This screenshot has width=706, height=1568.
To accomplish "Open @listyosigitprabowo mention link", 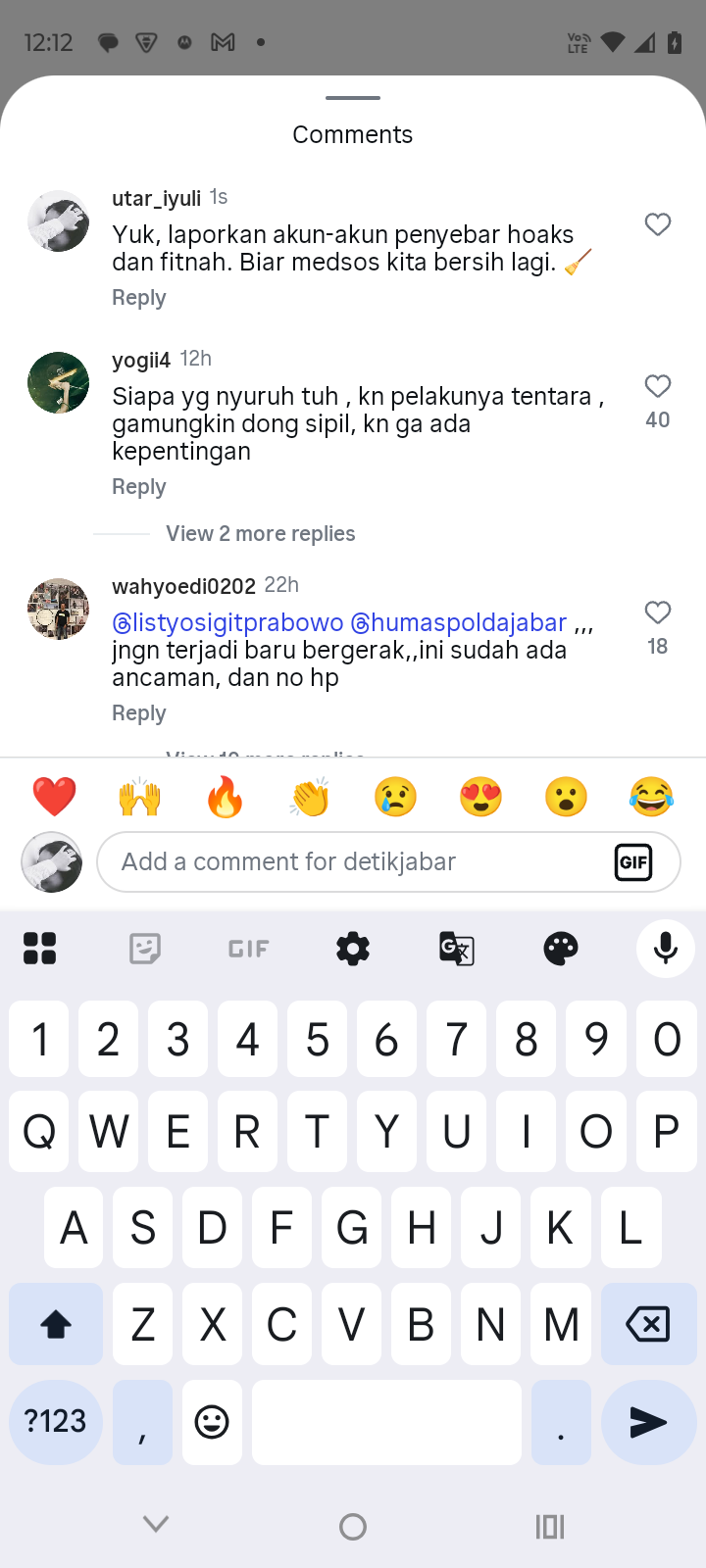I will tap(227, 622).
